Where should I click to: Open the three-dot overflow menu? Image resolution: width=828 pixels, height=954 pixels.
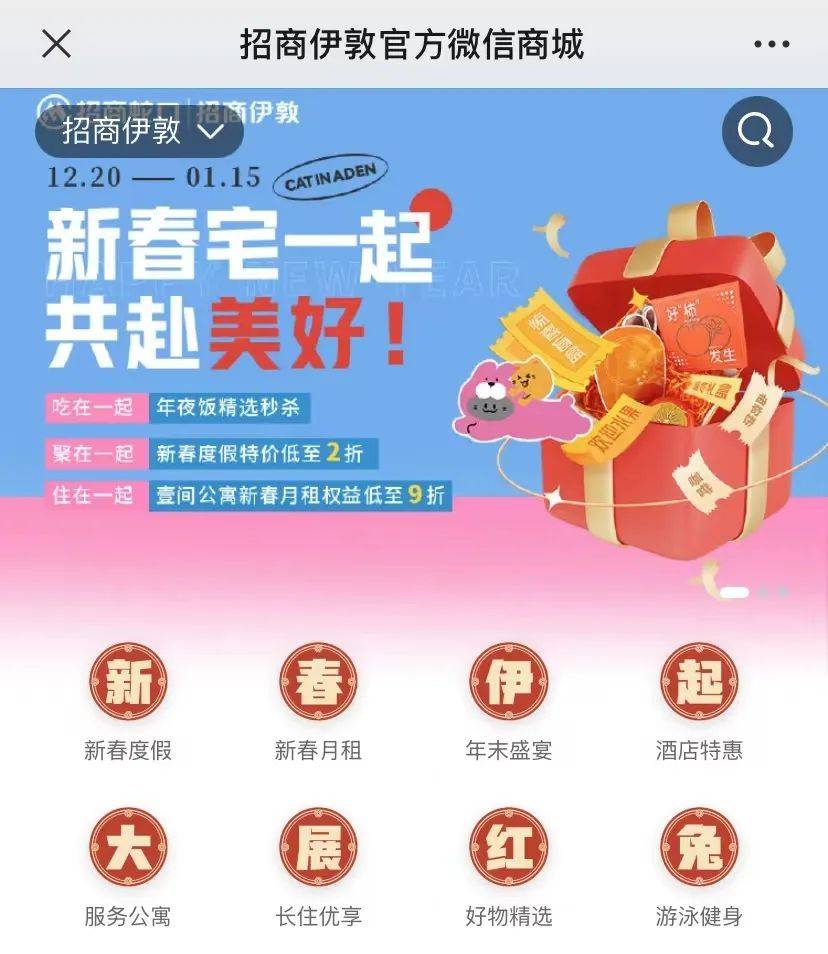(x=771, y=44)
